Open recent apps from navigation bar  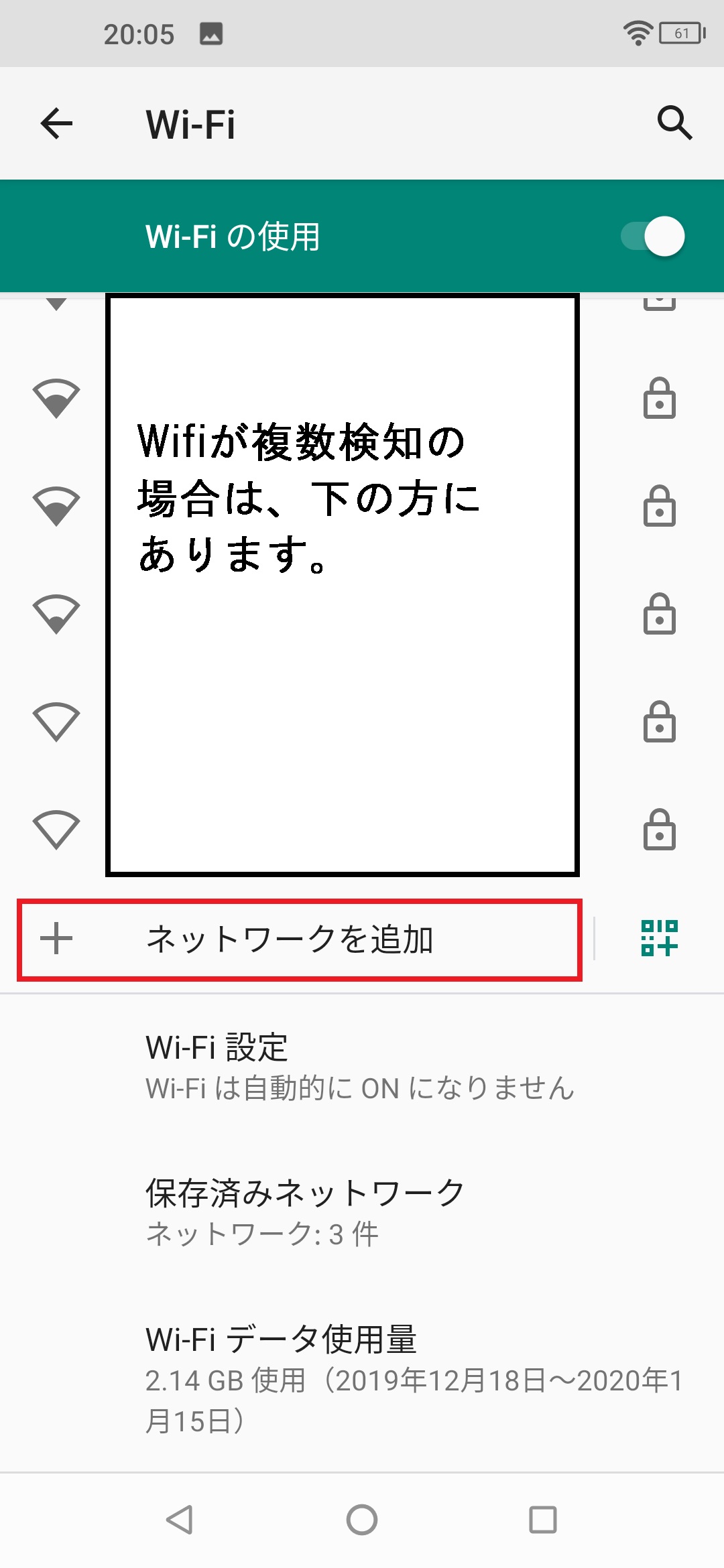coord(542,1520)
